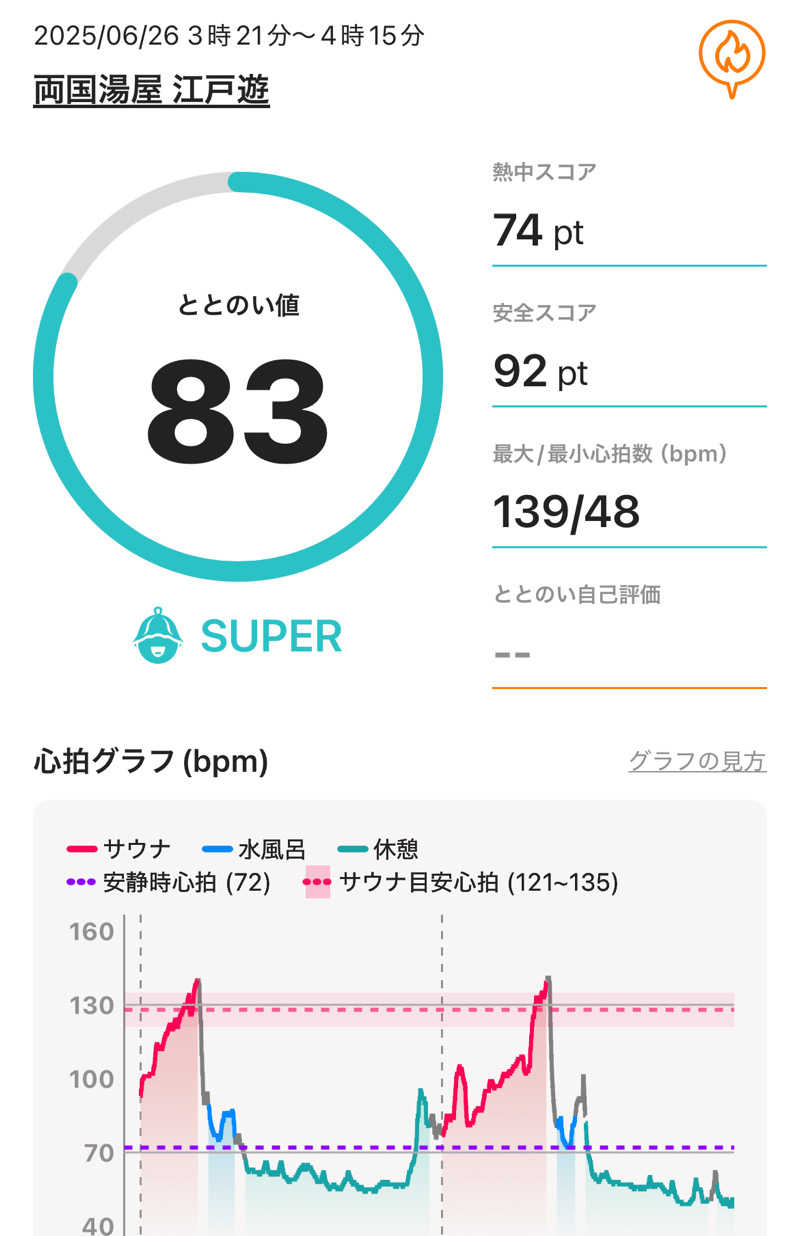Tap the orange flame icon

[x=731, y=56]
